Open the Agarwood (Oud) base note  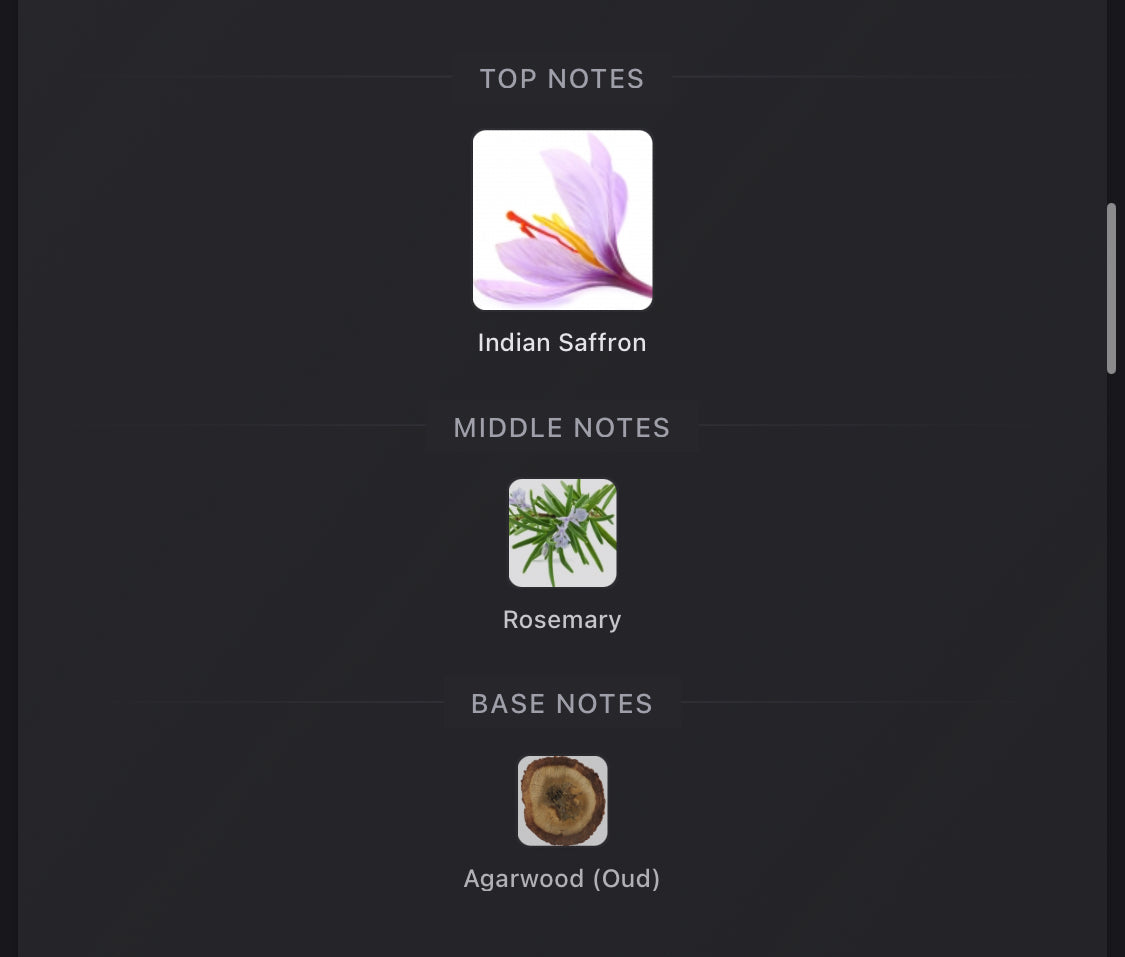(x=562, y=801)
